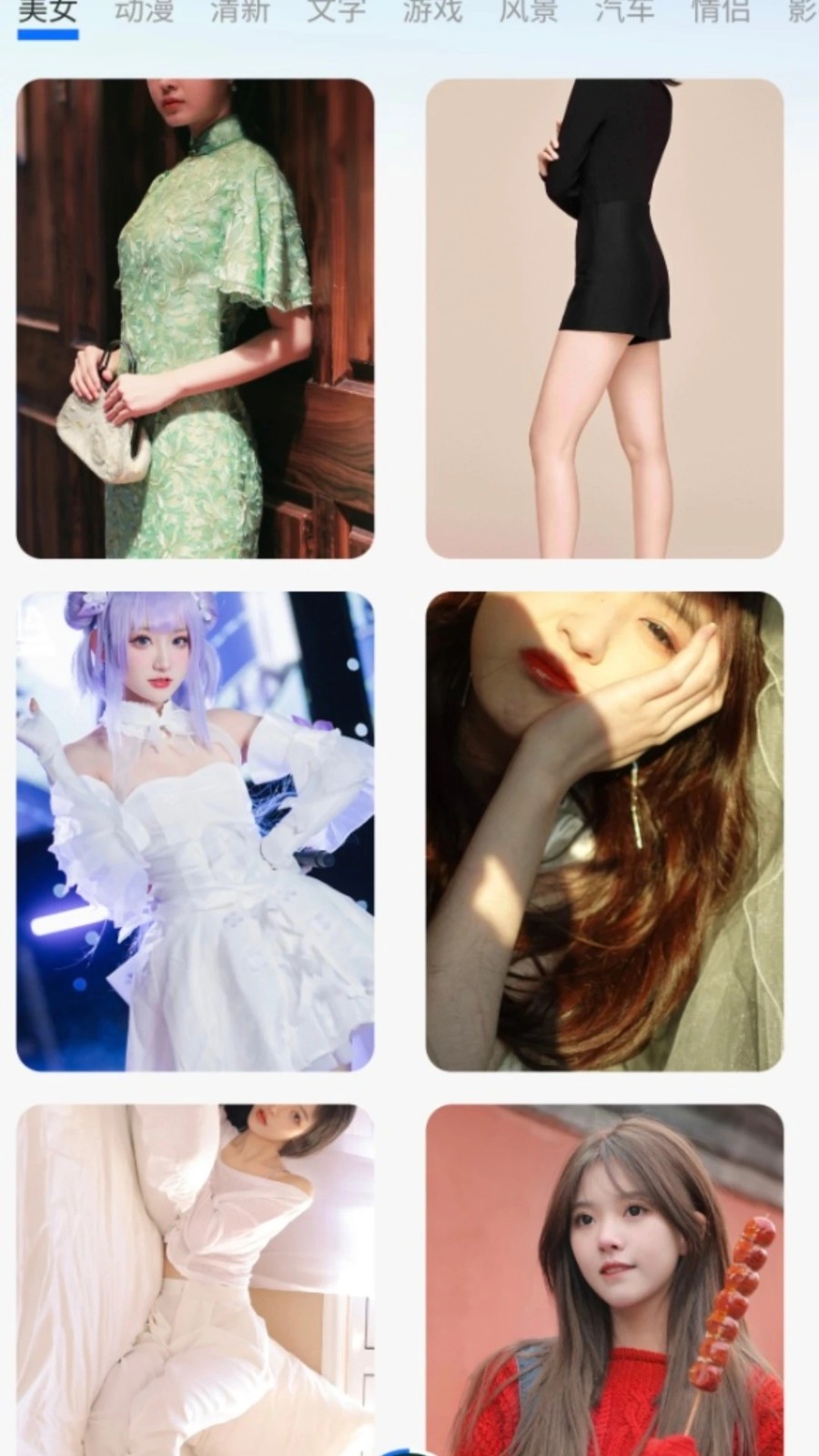This screenshot has height=1456, width=819.
Task: Open the black outfit wallpaper on beige background
Action: pos(605,318)
